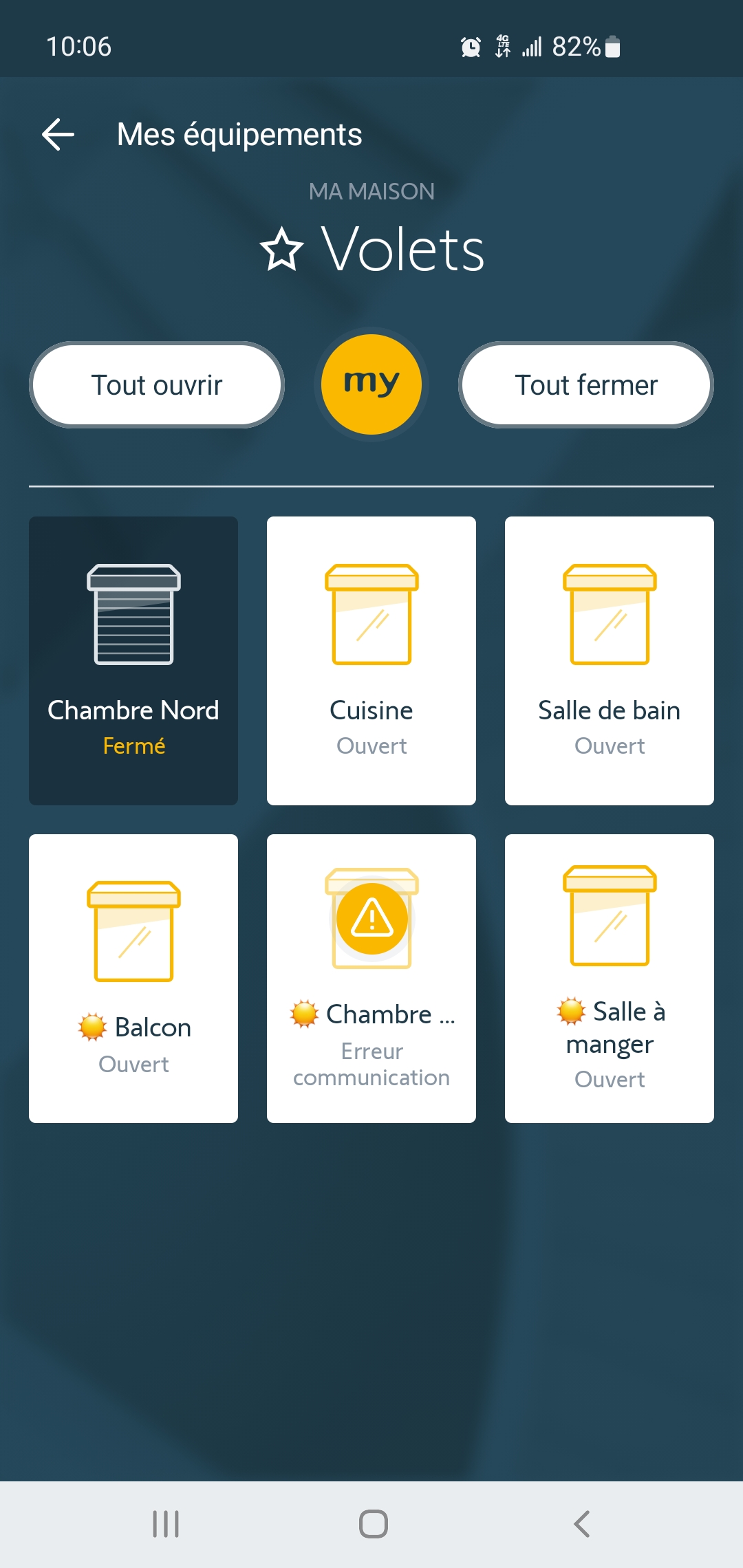This screenshot has height=1568, width=743.
Task: Select the Cuisine shutter card
Action: click(x=371, y=660)
